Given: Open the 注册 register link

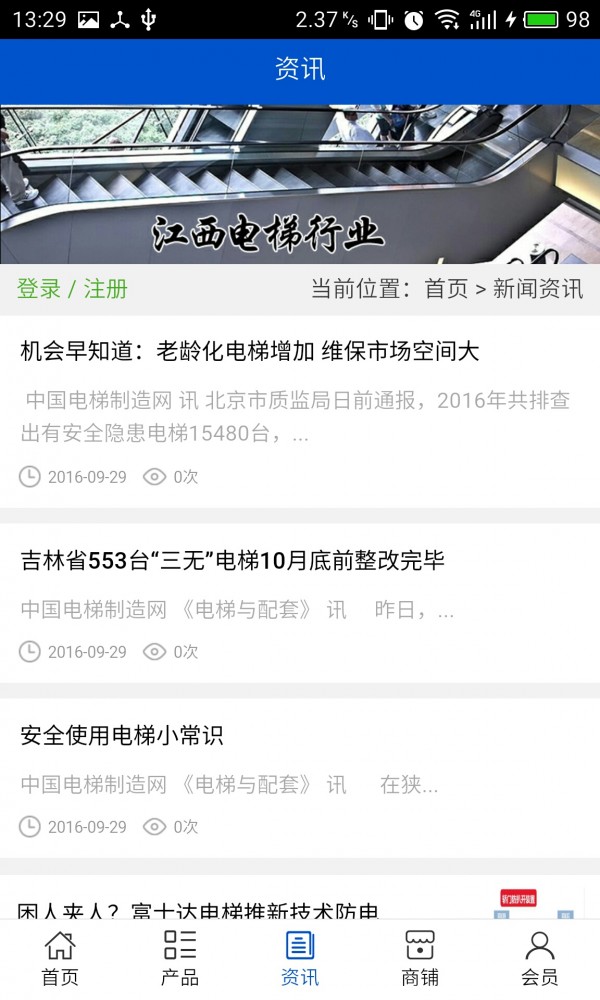Looking at the screenshot, I should [106, 289].
